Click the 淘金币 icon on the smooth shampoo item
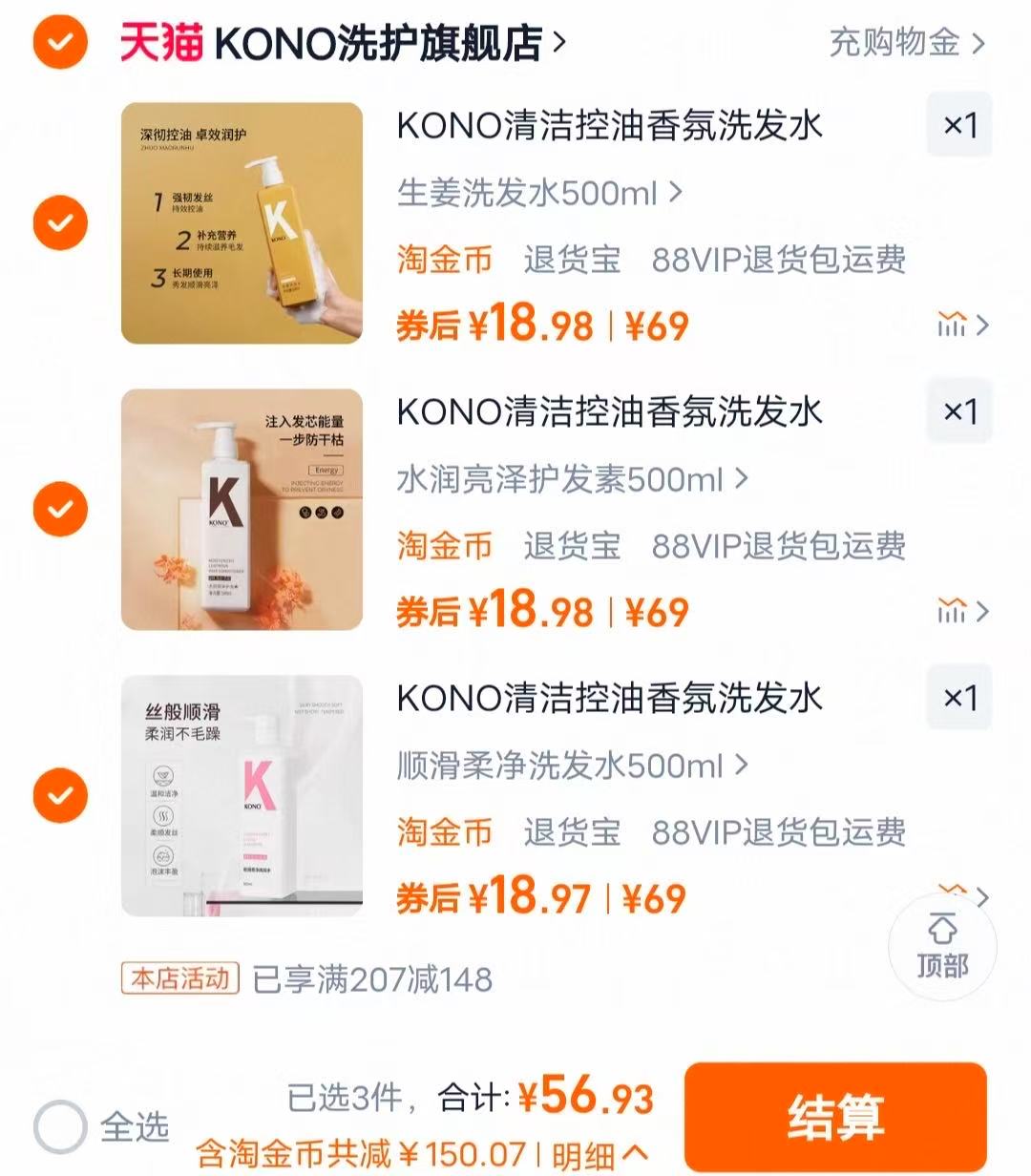The height and width of the screenshot is (1176, 1031). [x=443, y=831]
